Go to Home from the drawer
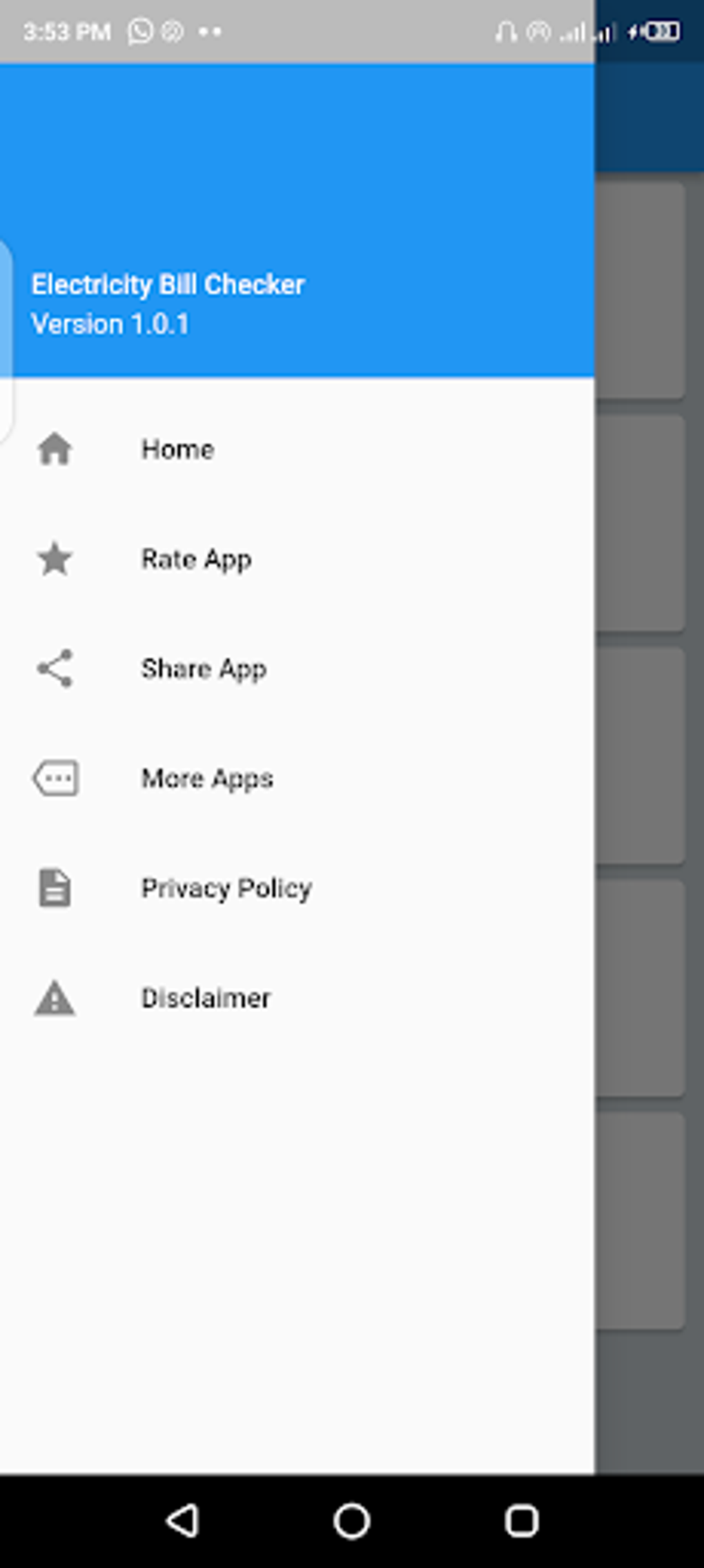 point(177,449)
